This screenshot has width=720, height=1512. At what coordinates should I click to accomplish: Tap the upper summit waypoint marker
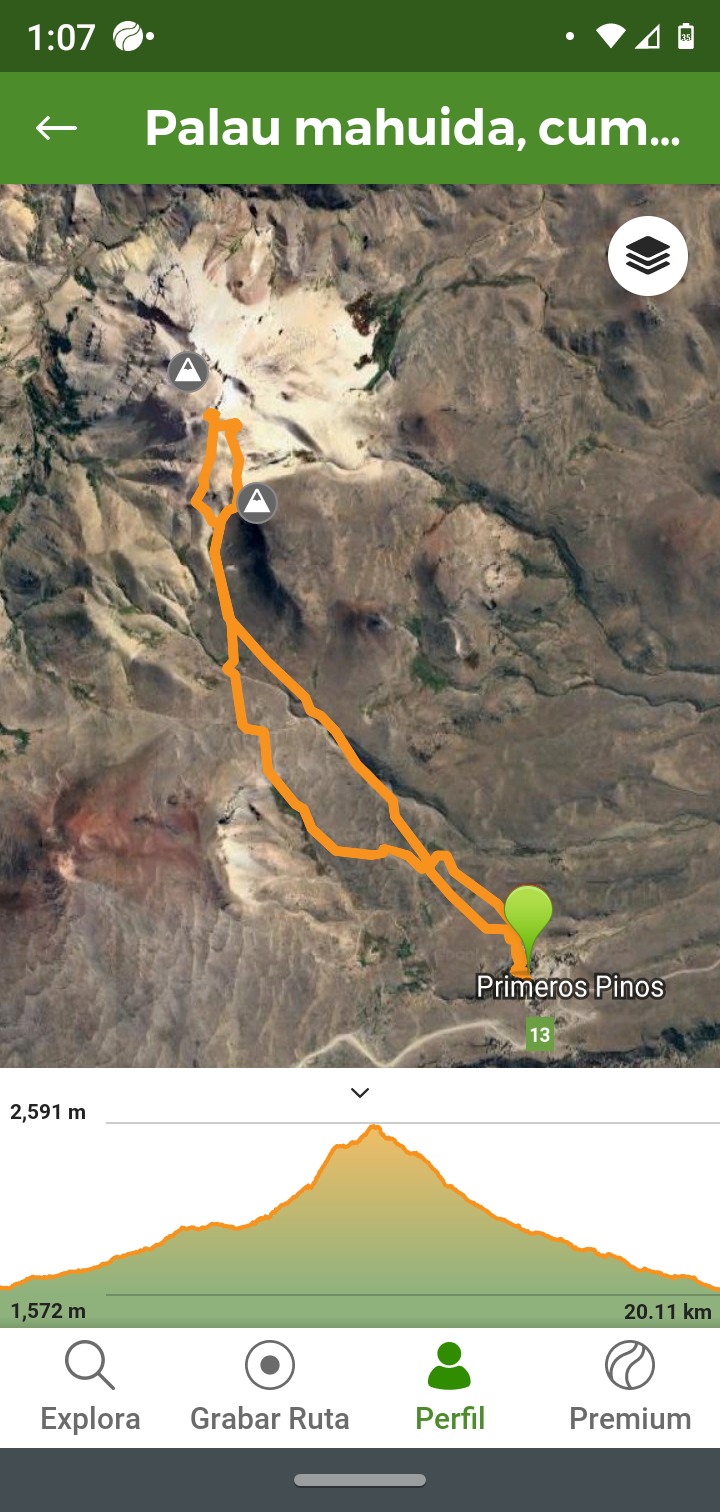tap(188, 371)
